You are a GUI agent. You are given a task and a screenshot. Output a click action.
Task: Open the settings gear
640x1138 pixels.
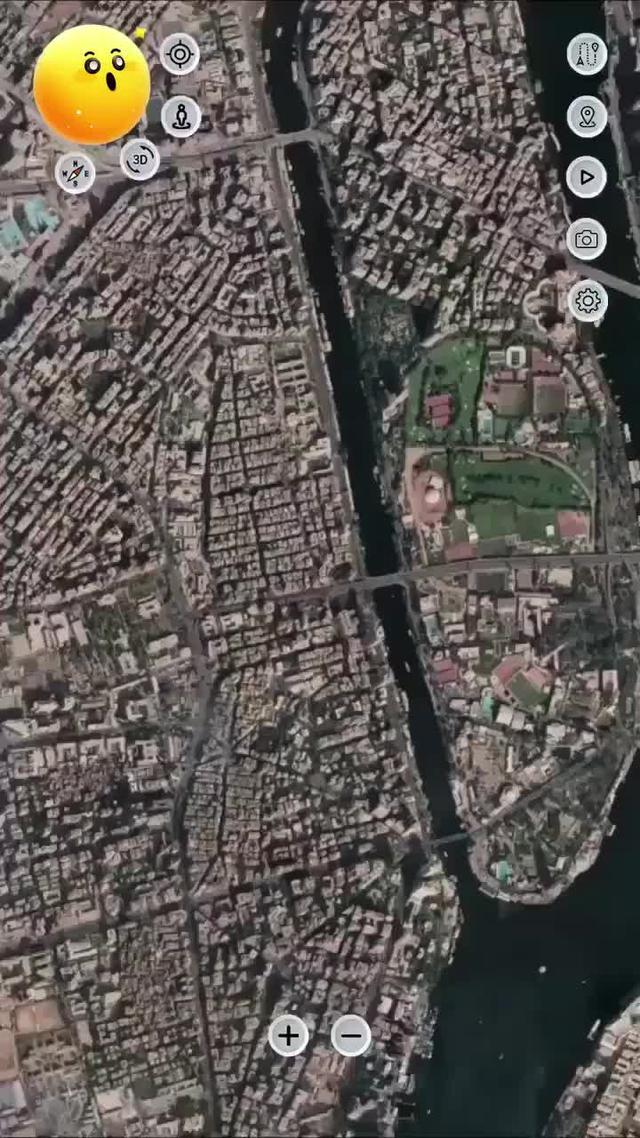pos(587,300)
